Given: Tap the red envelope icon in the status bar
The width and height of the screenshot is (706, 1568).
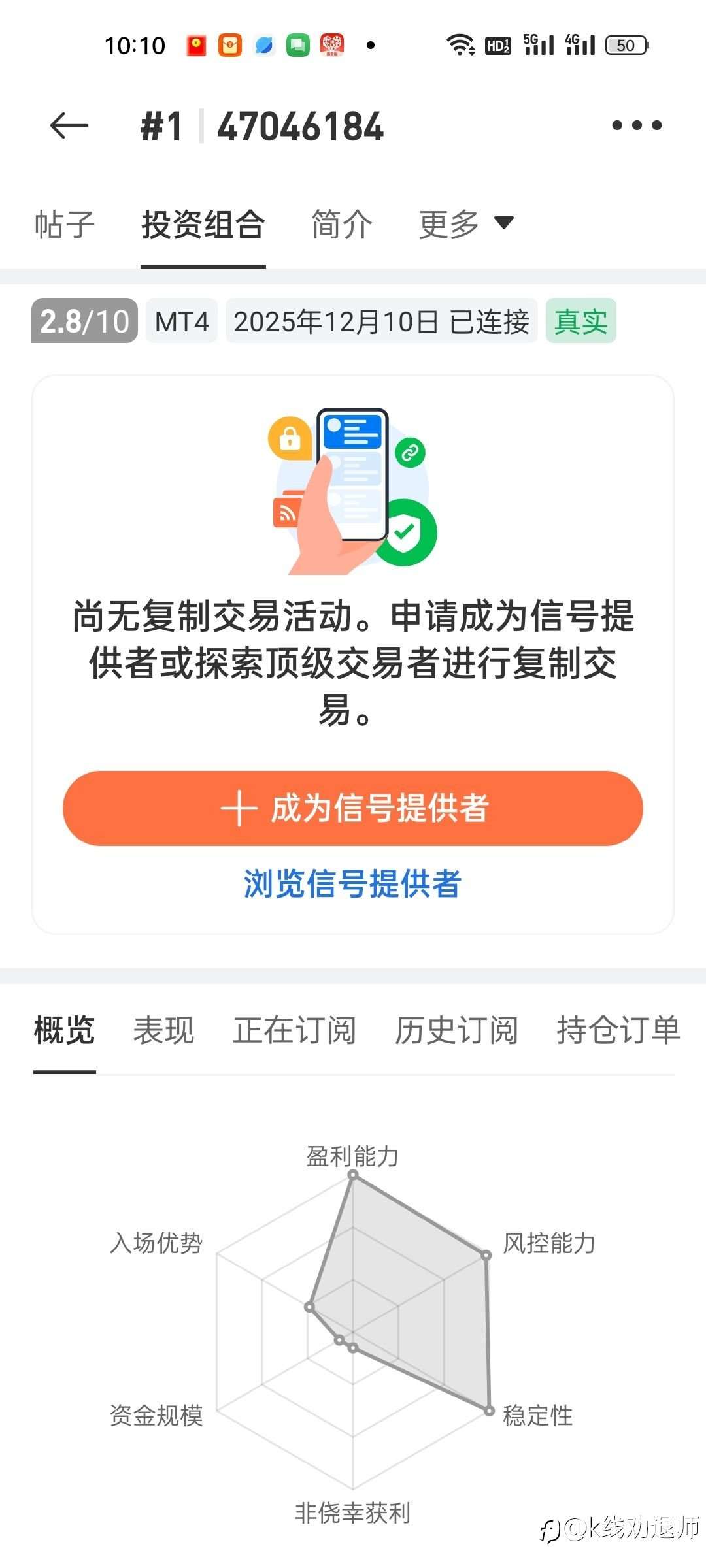Looking at the screenshot, I should 195,44.
